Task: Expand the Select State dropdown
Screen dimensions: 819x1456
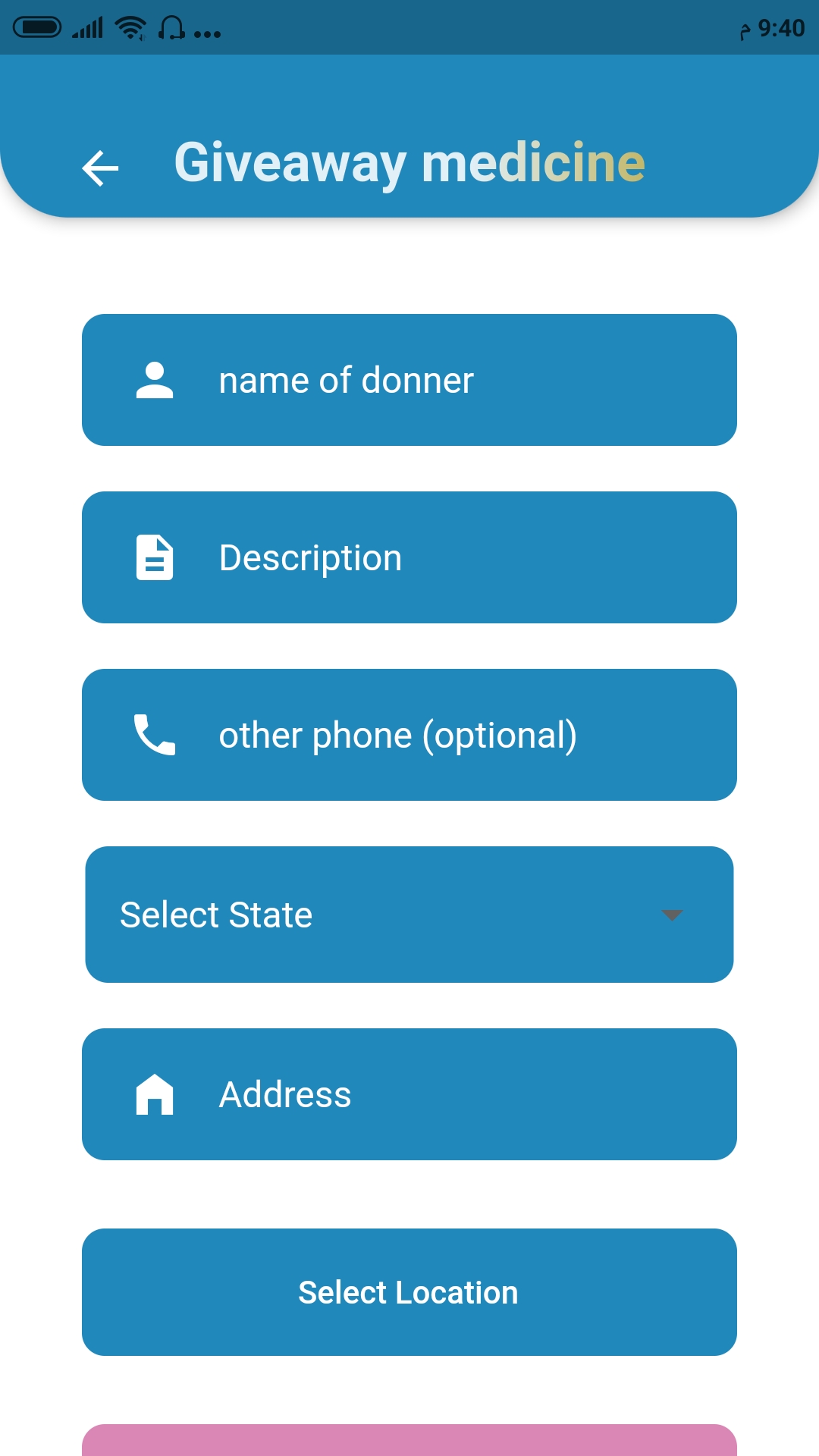Action: [409, 915]
